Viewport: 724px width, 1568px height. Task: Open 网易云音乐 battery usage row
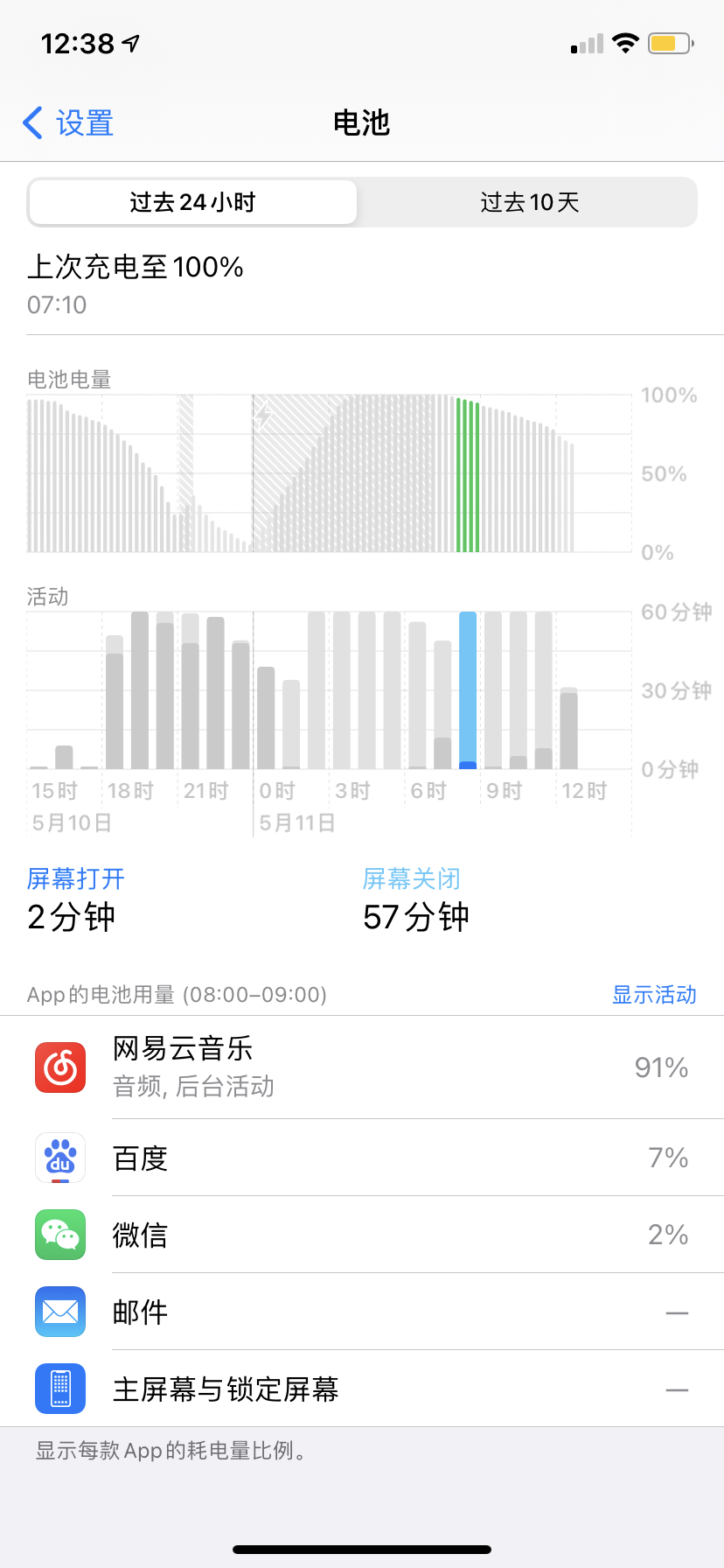point(362,1067)
